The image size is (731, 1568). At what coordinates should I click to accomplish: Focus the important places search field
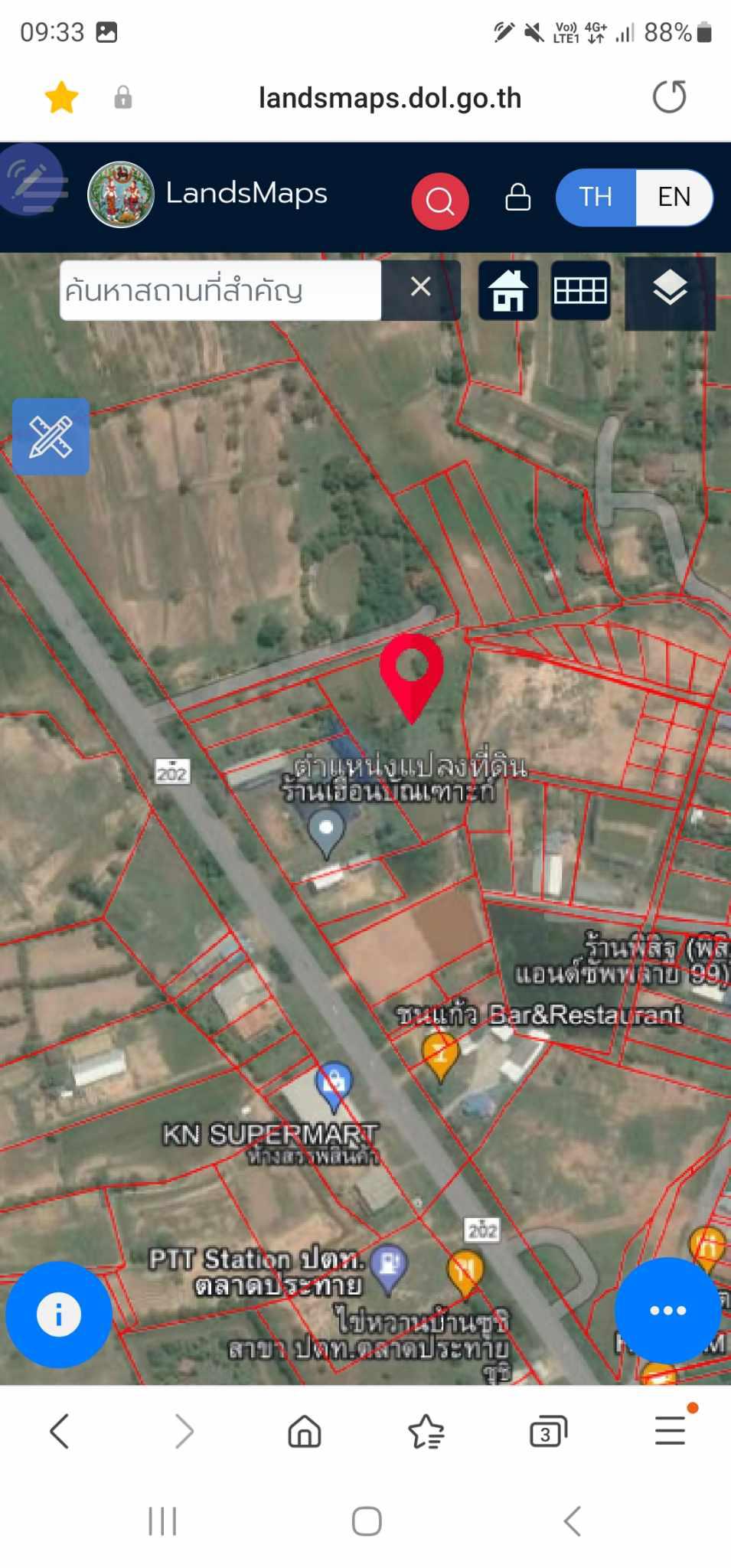(x=220, y=290)
